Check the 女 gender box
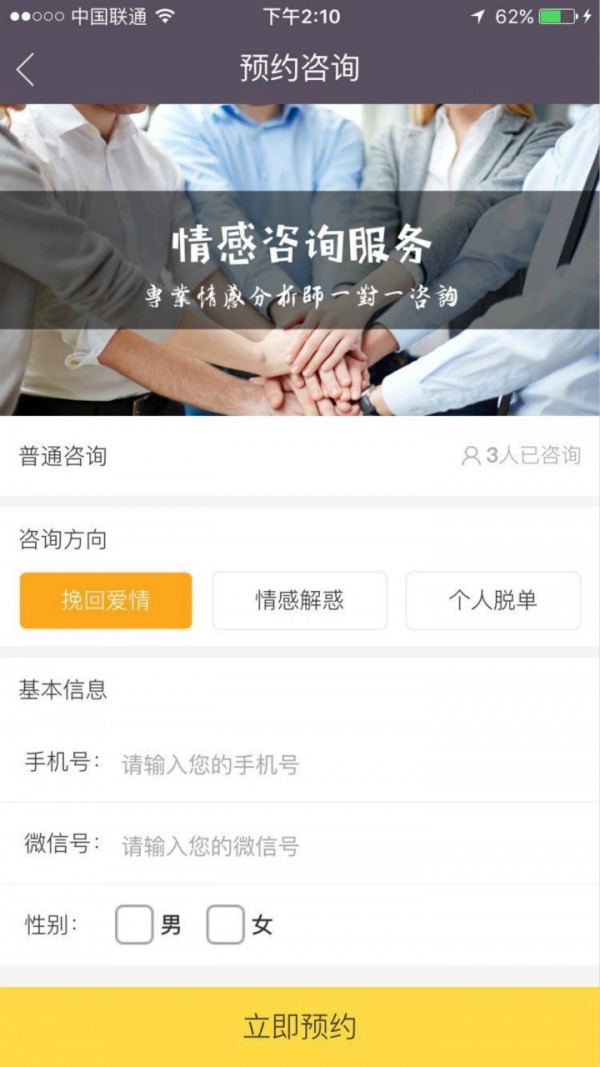Screen dimensions: 600x1067 pyautogui.click(x=225, y=925)
